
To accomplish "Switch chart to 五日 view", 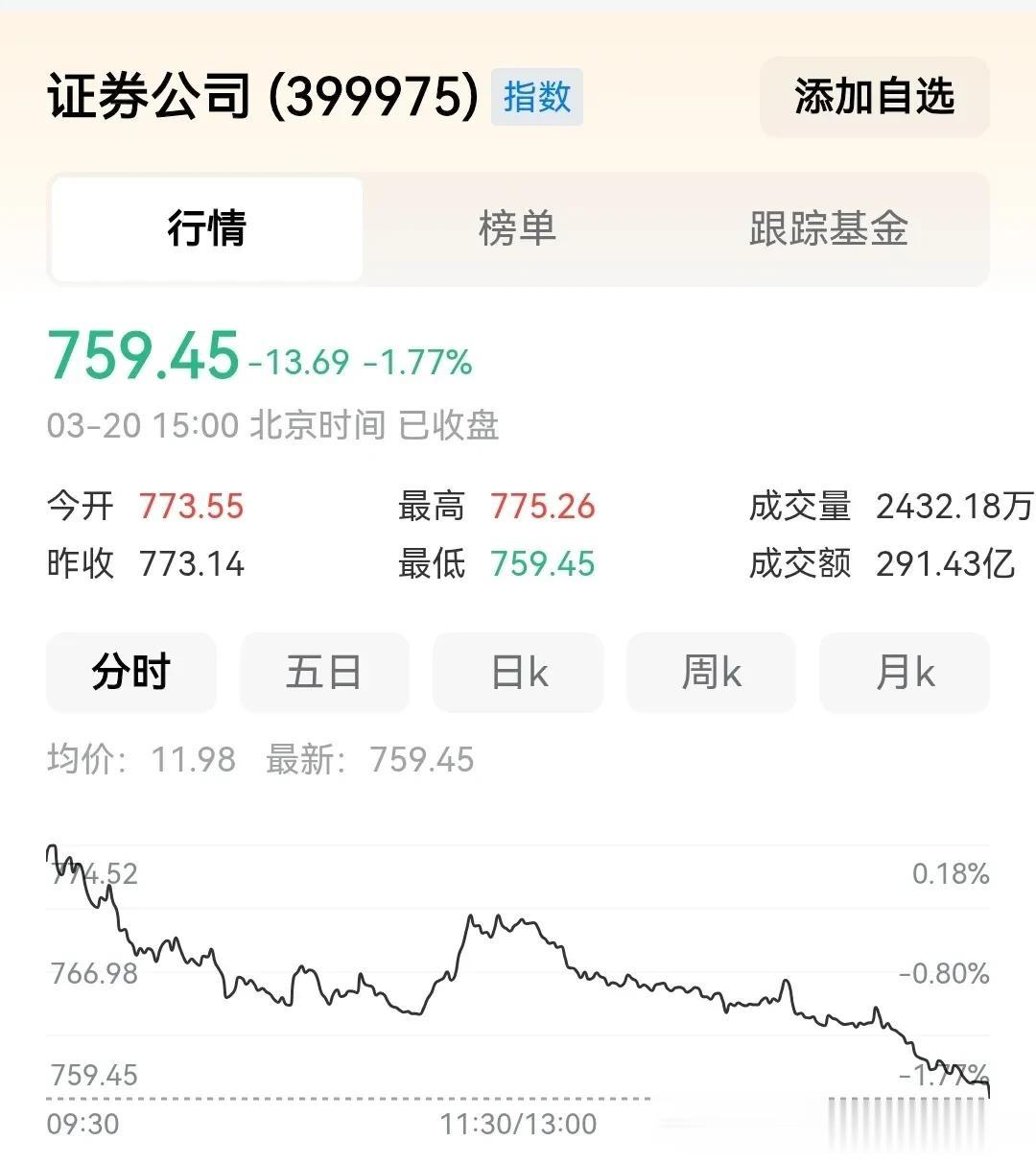I will pos(324,673).
